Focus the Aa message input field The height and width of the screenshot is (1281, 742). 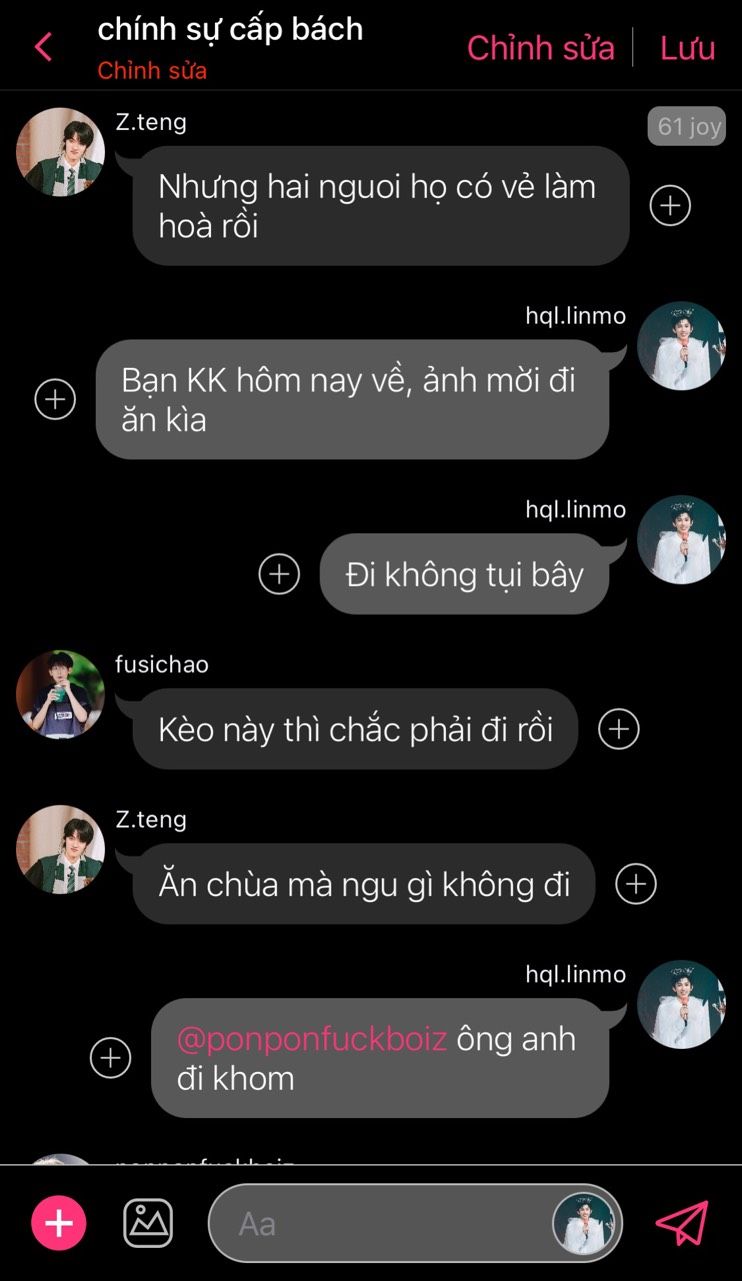tap(380, 1223)
